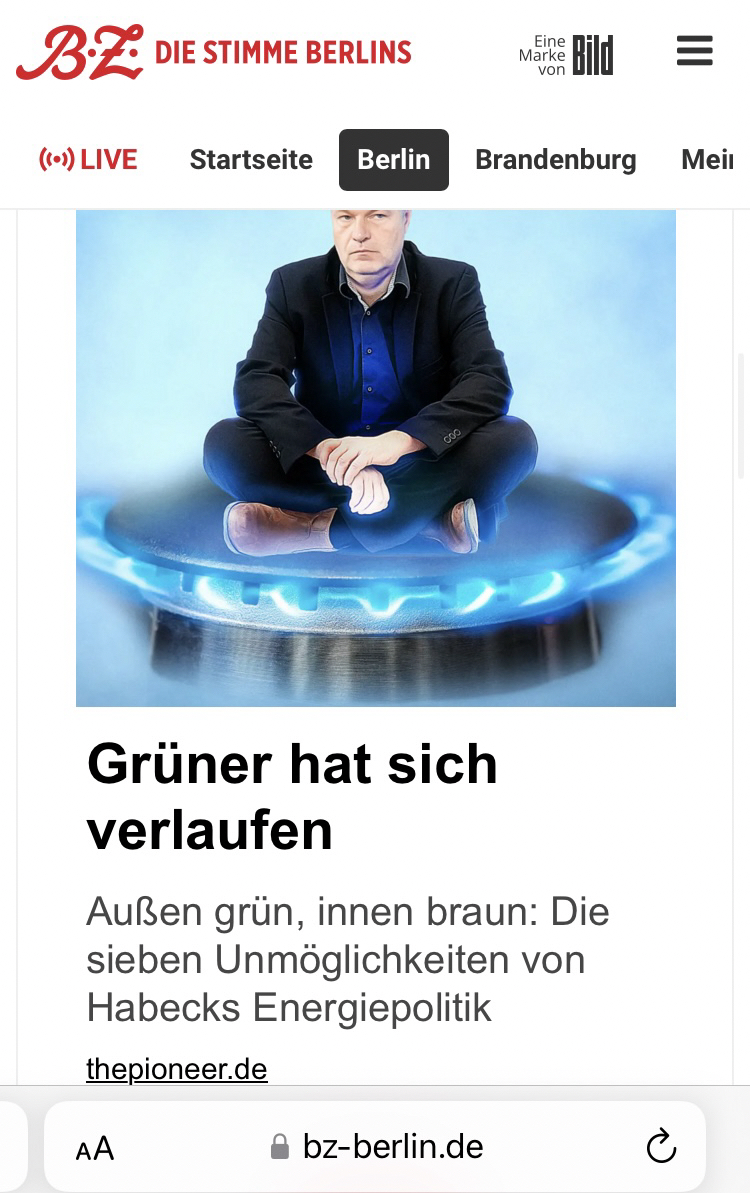
Task: Reload the bz-berlin.de page
Action: coord(661,1147)
